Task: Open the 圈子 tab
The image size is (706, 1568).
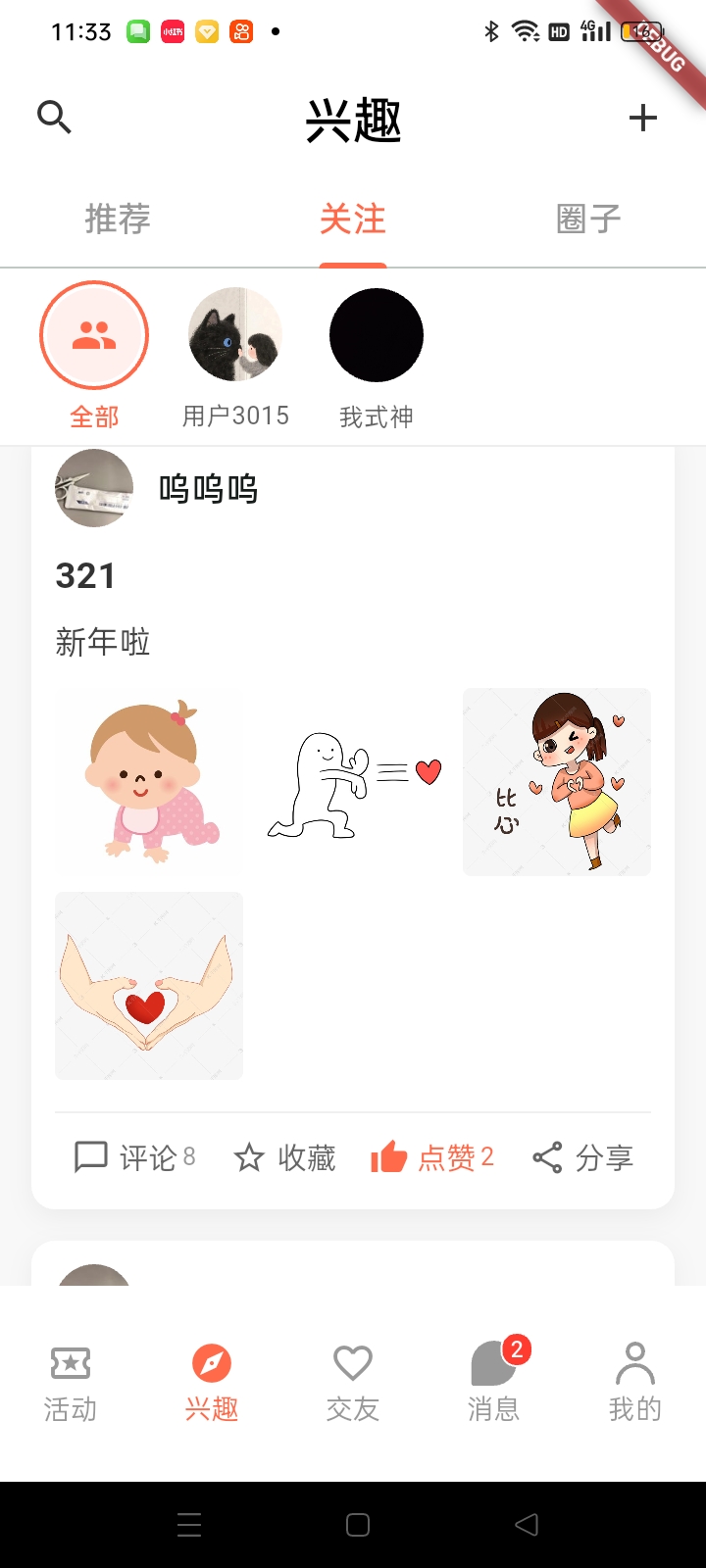Action: 587,220
